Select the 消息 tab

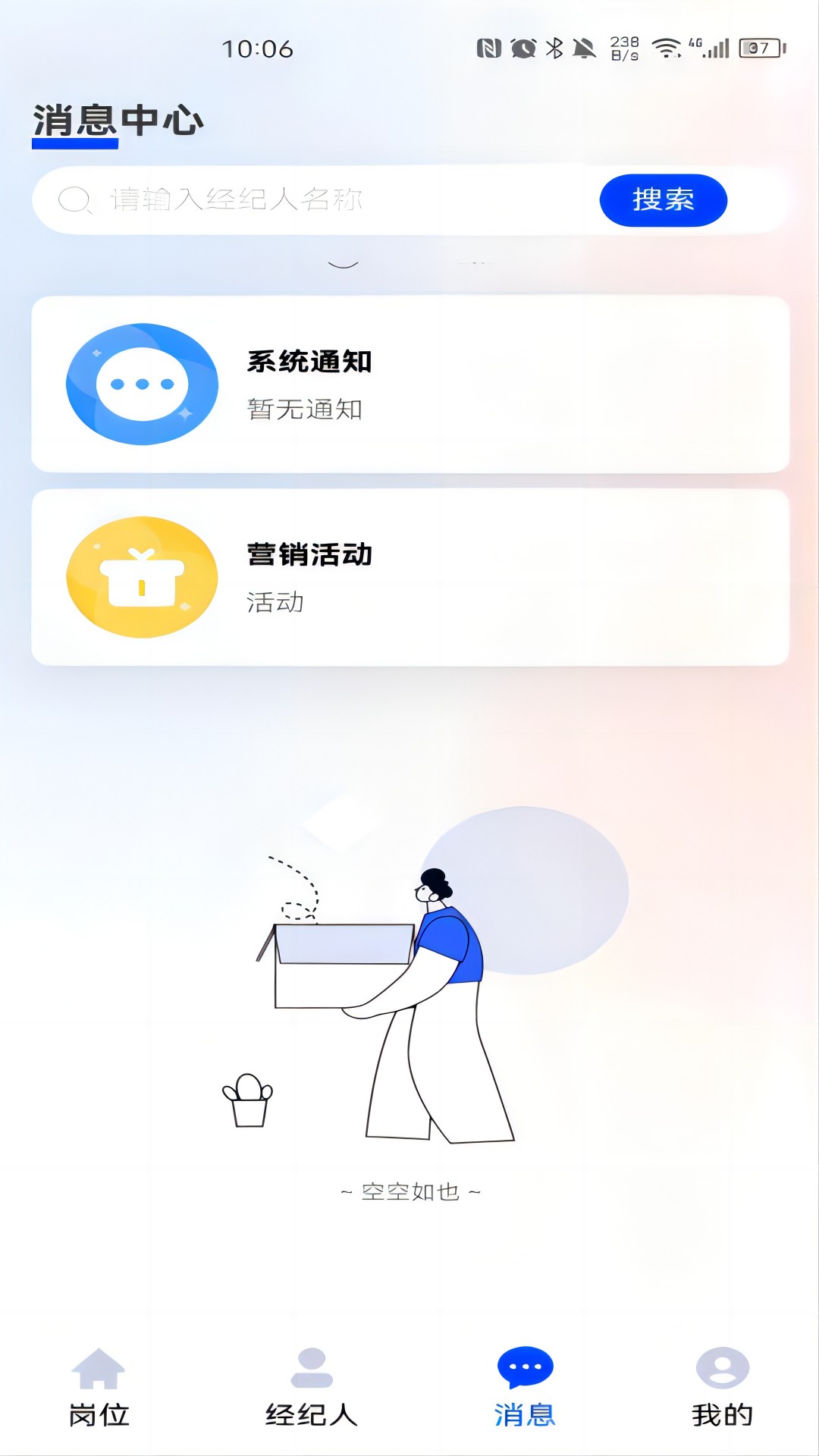click(525, 1388)
